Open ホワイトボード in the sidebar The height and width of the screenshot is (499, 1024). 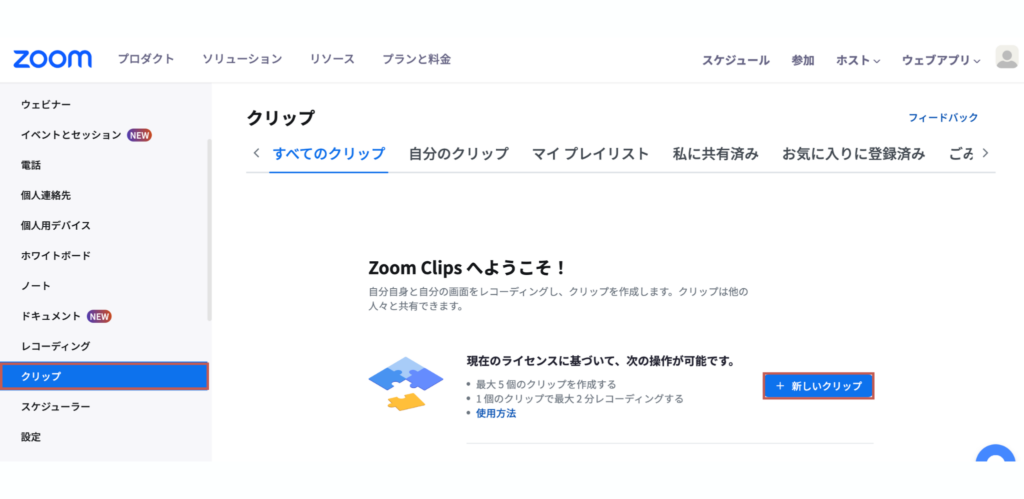56,255
